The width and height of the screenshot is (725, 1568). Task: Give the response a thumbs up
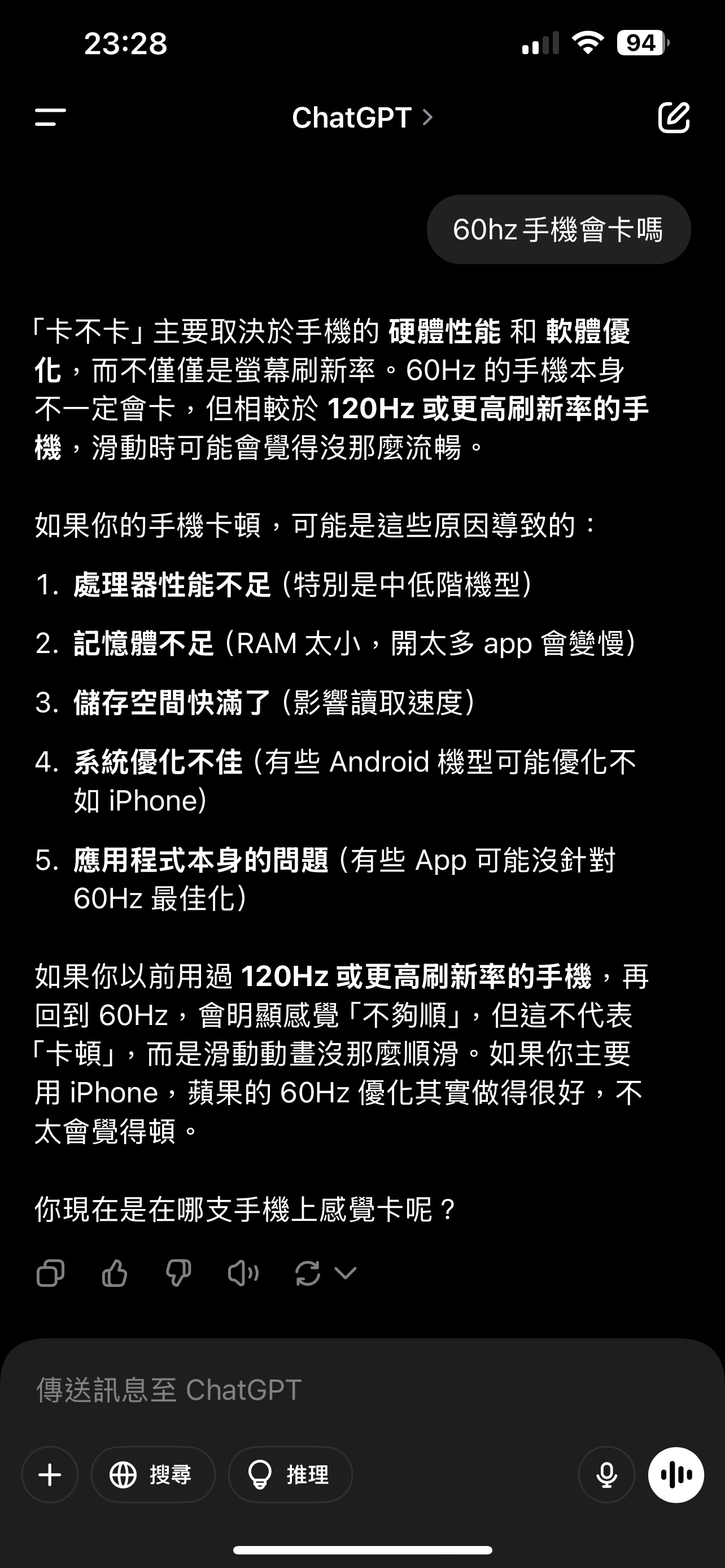pyautogui.click(x=115, y=1273)
